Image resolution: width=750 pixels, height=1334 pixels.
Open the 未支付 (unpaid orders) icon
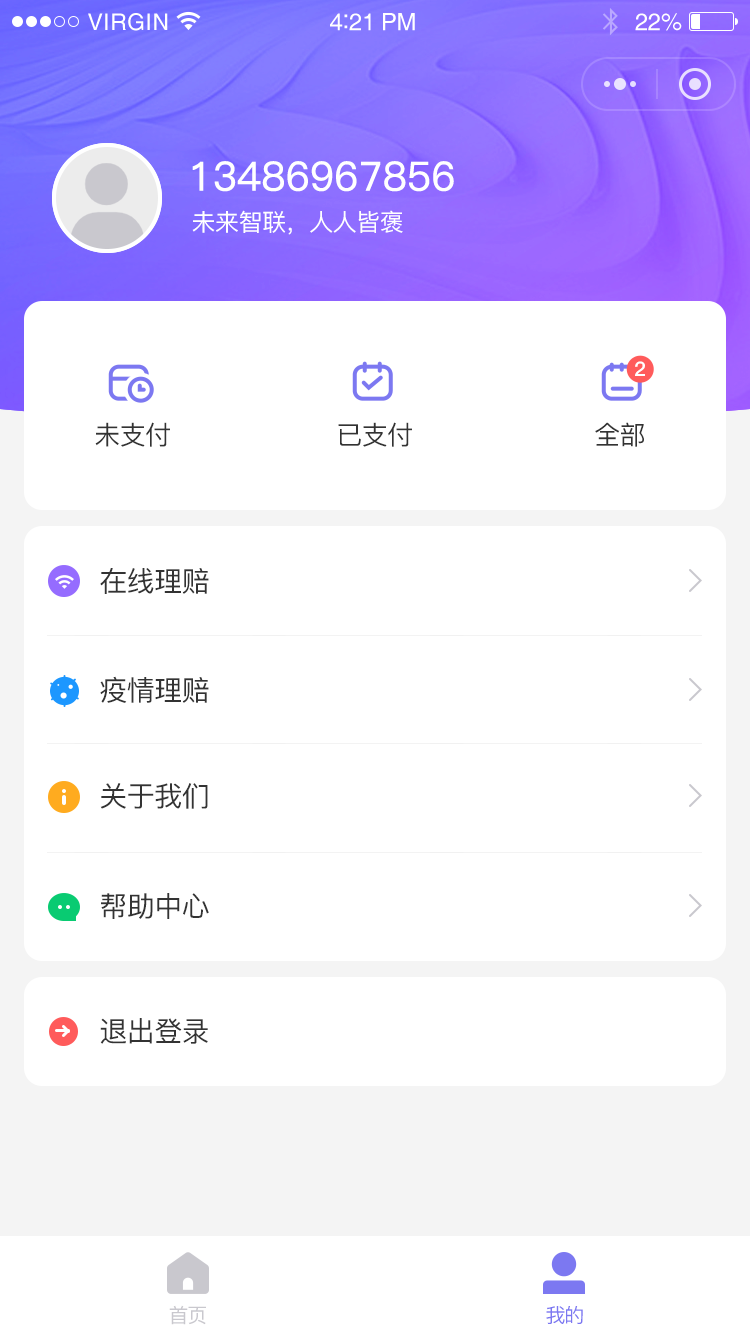[x=132, y=383]
